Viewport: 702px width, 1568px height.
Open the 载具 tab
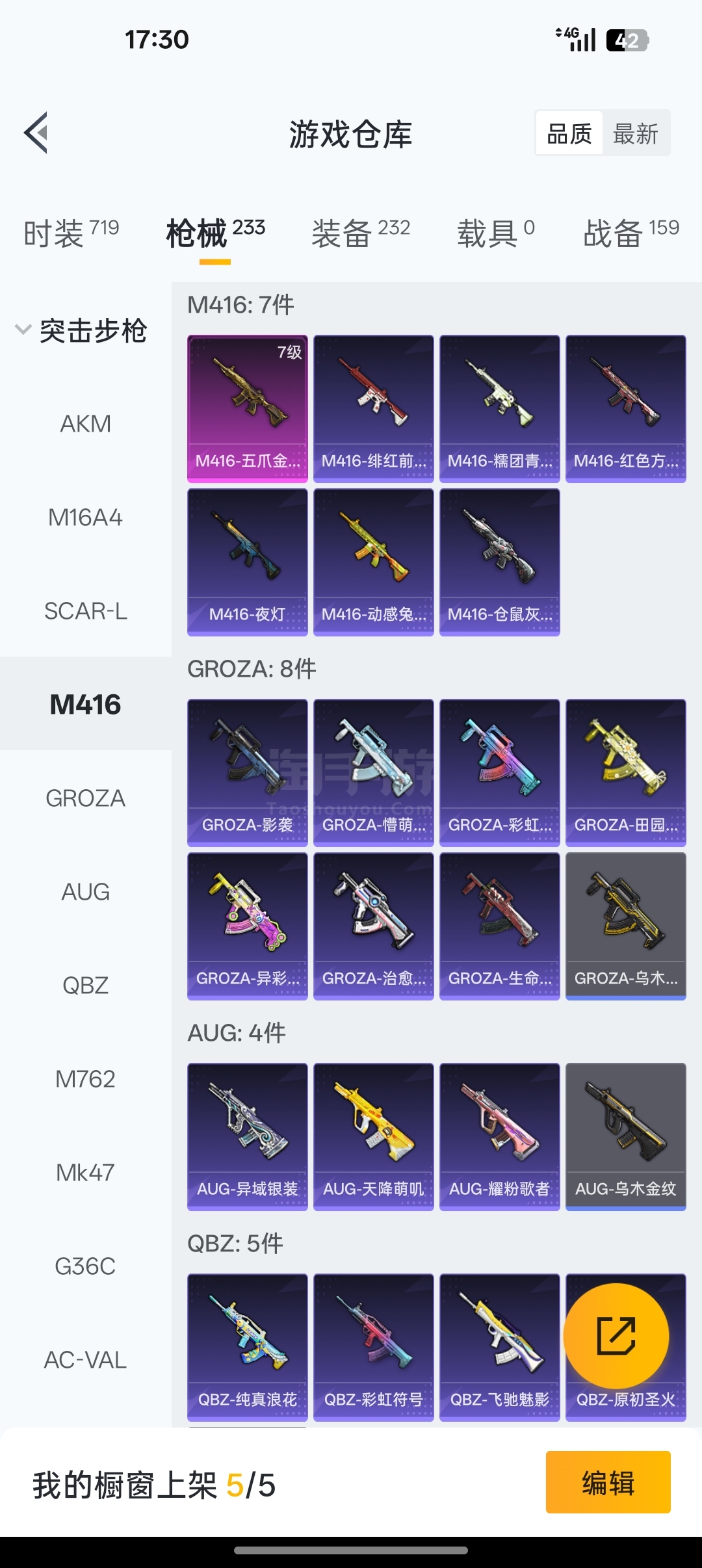coord(496,233)
